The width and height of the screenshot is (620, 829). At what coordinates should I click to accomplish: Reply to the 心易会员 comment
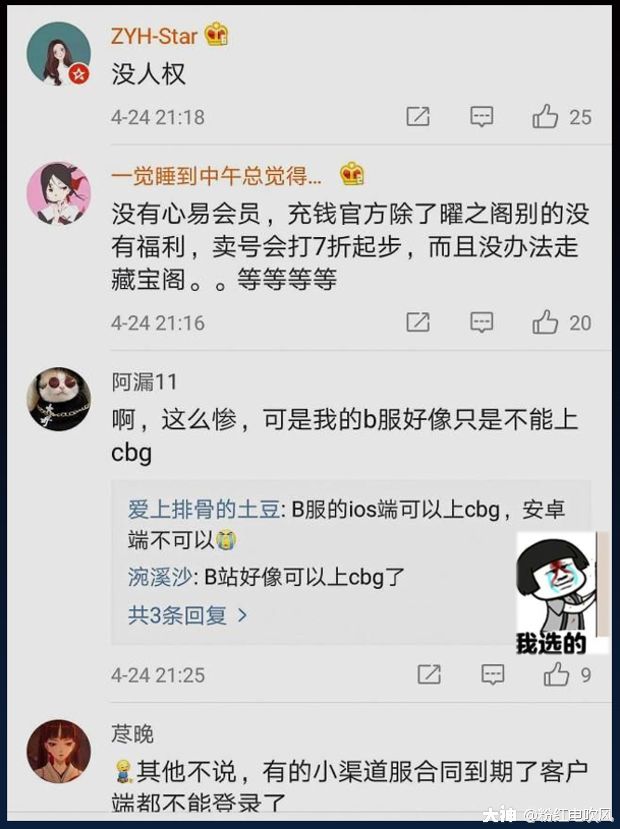[x=482, y=322]
